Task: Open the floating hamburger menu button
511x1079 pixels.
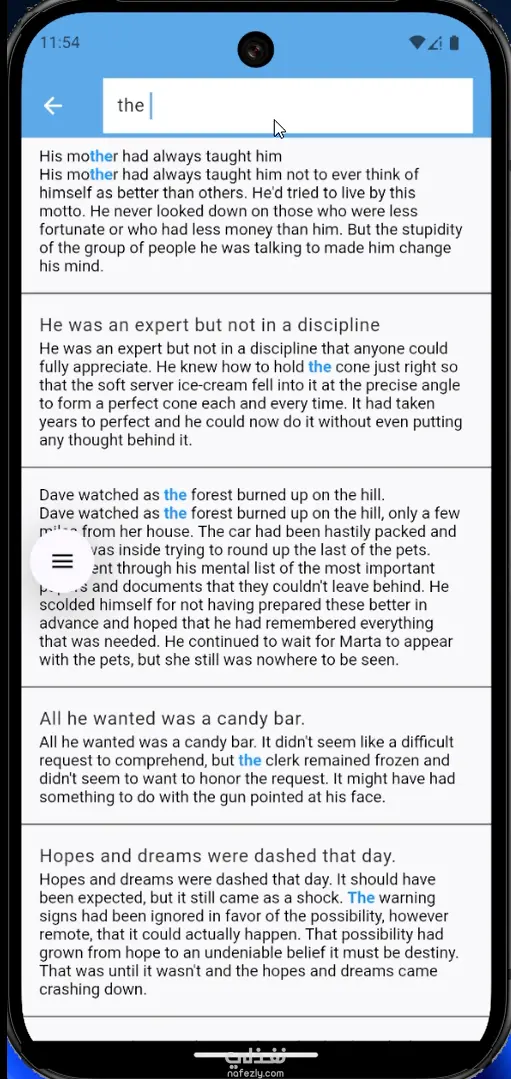Action: (x=63, y=561)
